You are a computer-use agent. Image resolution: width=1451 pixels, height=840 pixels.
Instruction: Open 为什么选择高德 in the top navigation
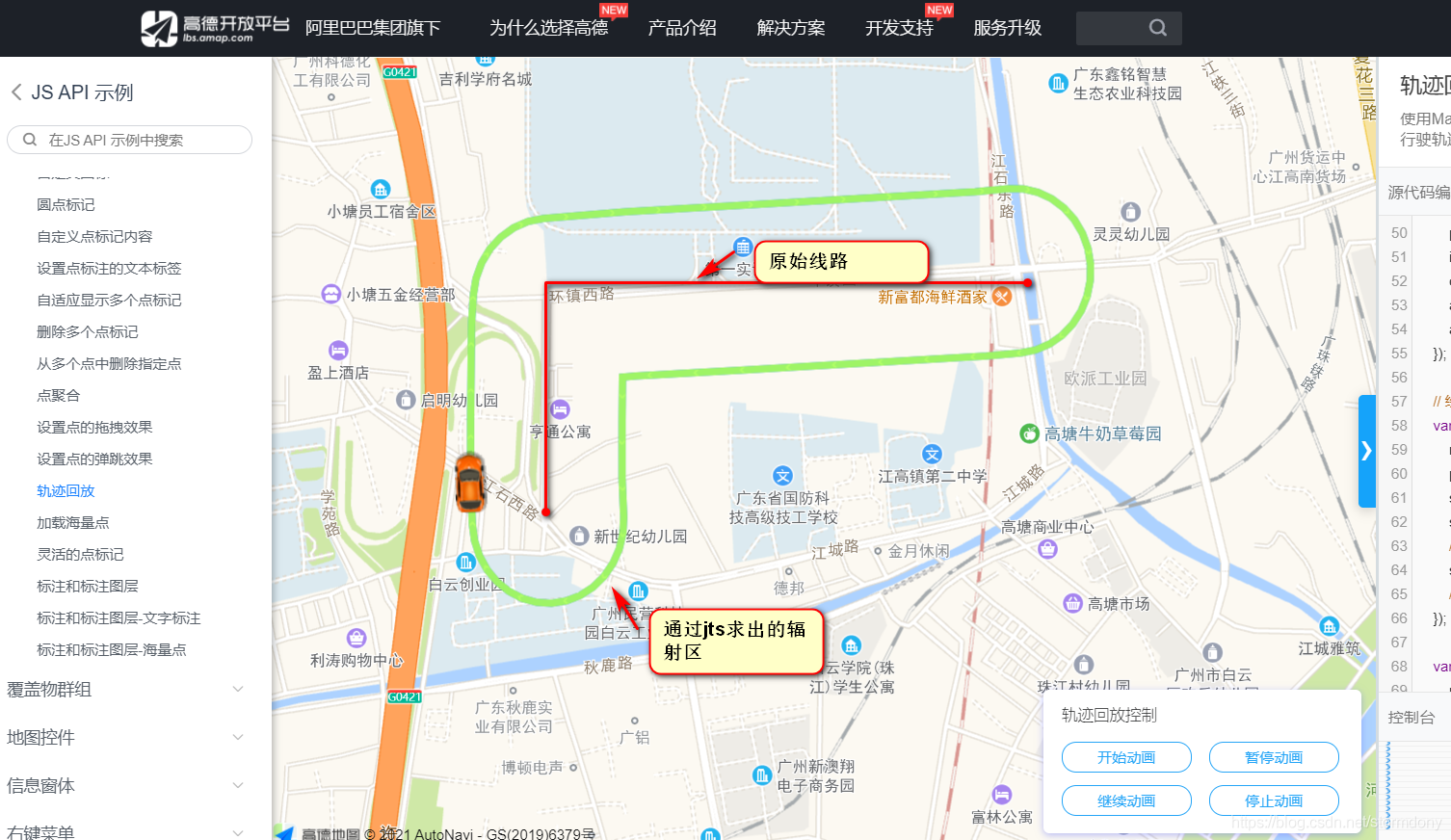[x=548, y=28]
